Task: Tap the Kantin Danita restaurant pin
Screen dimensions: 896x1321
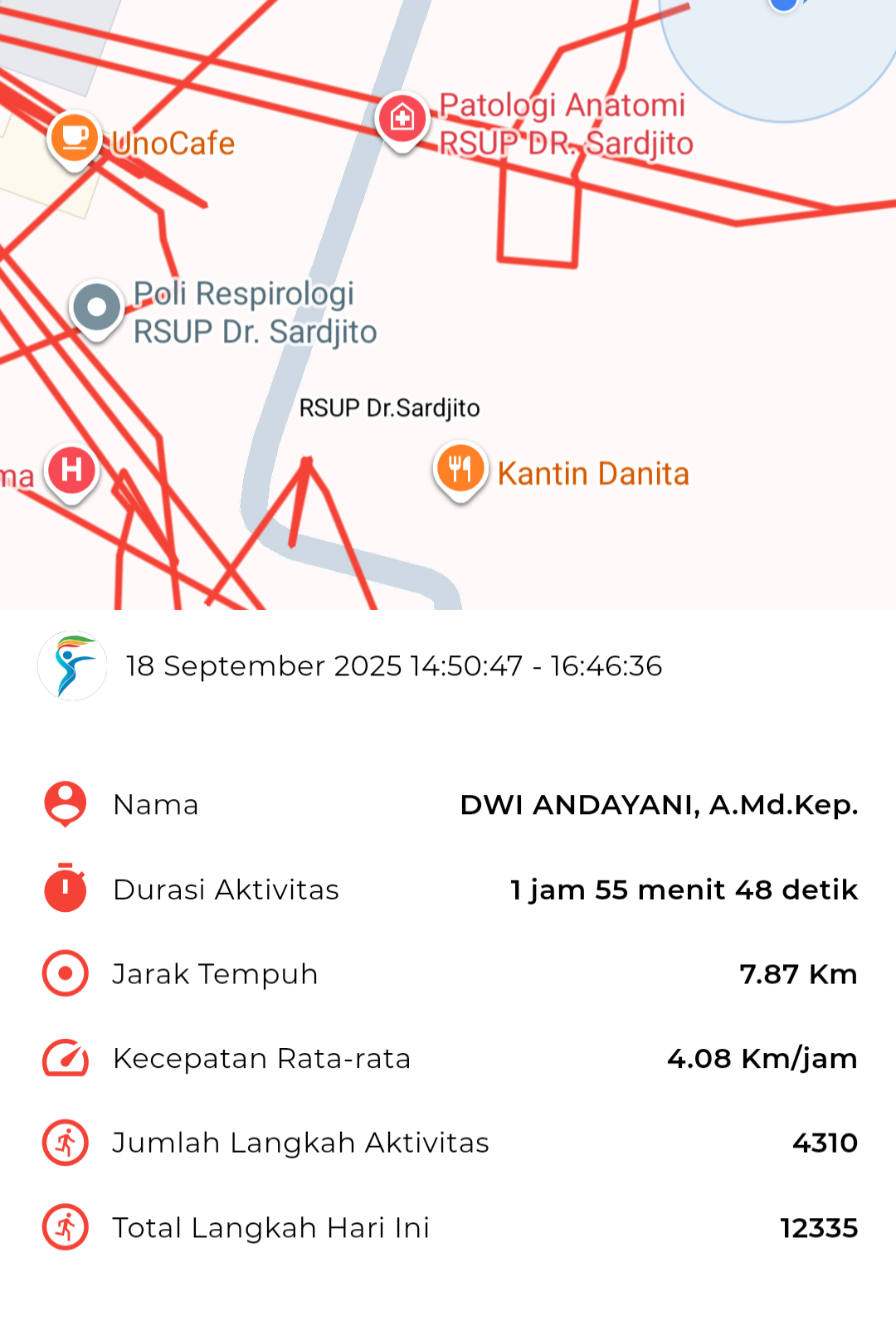Action: [460, 469]
